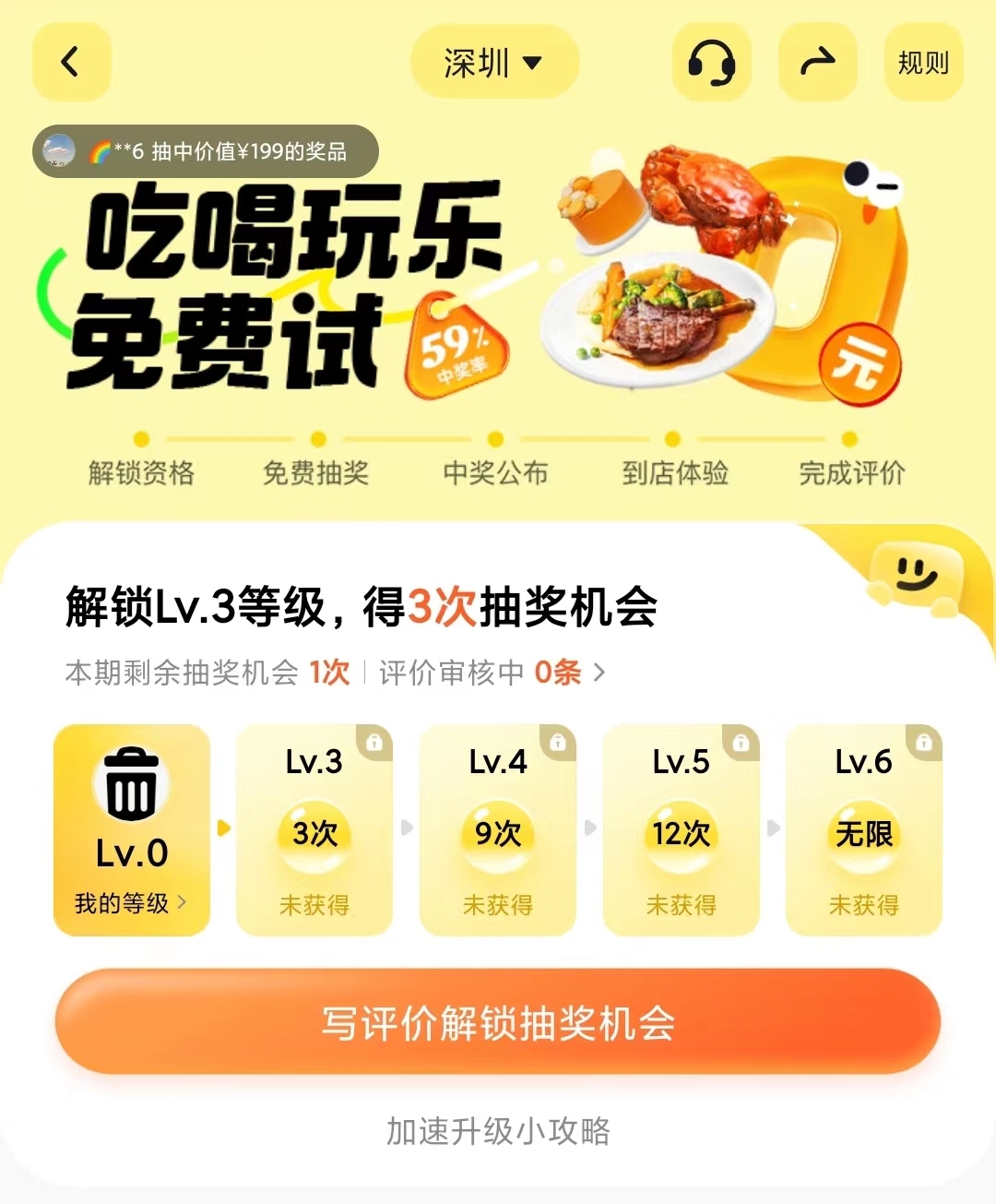Viewport: 996px width, 1204px height.
Task: Tap 写评价解锁抽奖机会 button
Action: point(498,1022)
